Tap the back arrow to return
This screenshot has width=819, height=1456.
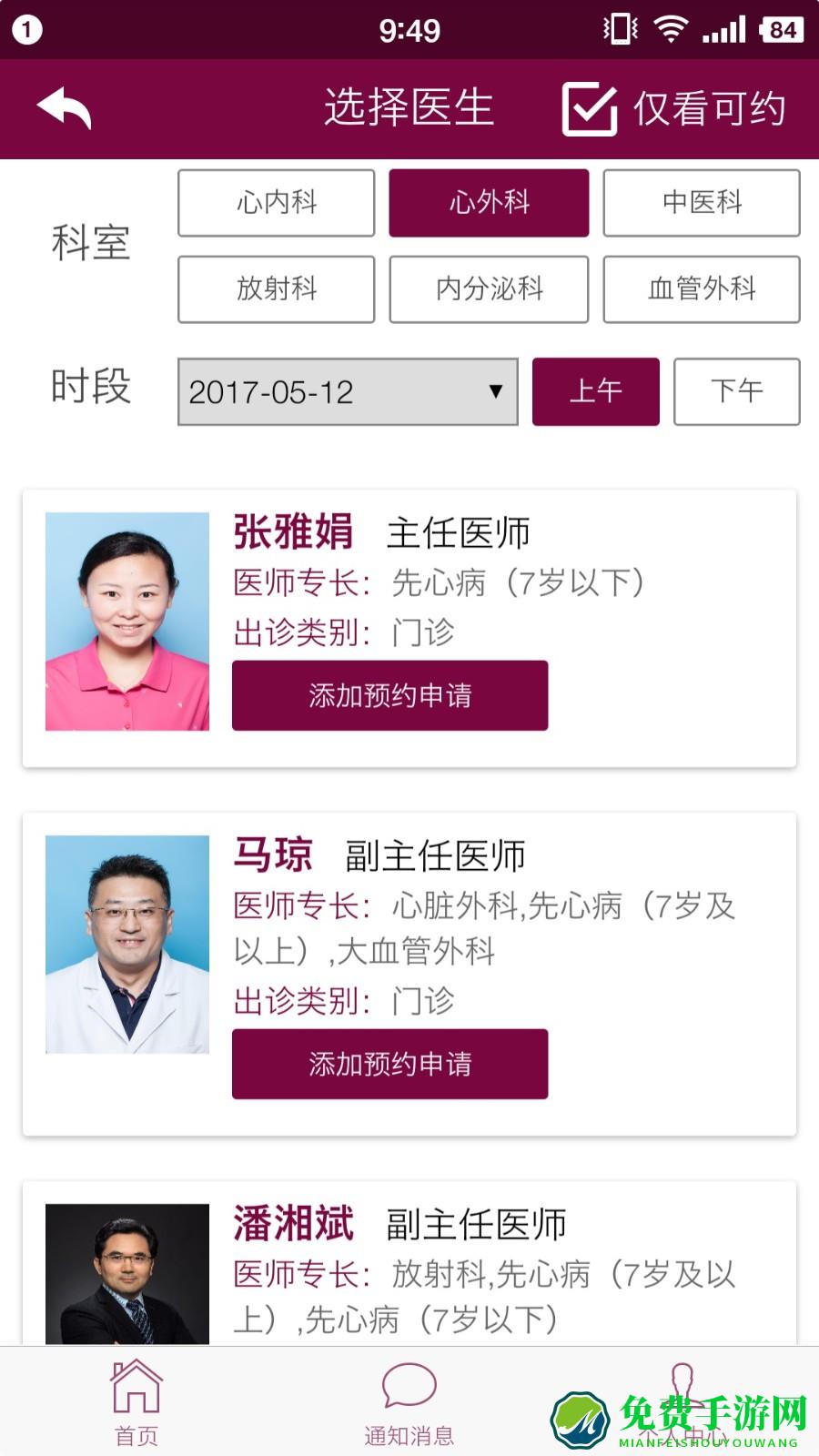[x=64, y=107]
